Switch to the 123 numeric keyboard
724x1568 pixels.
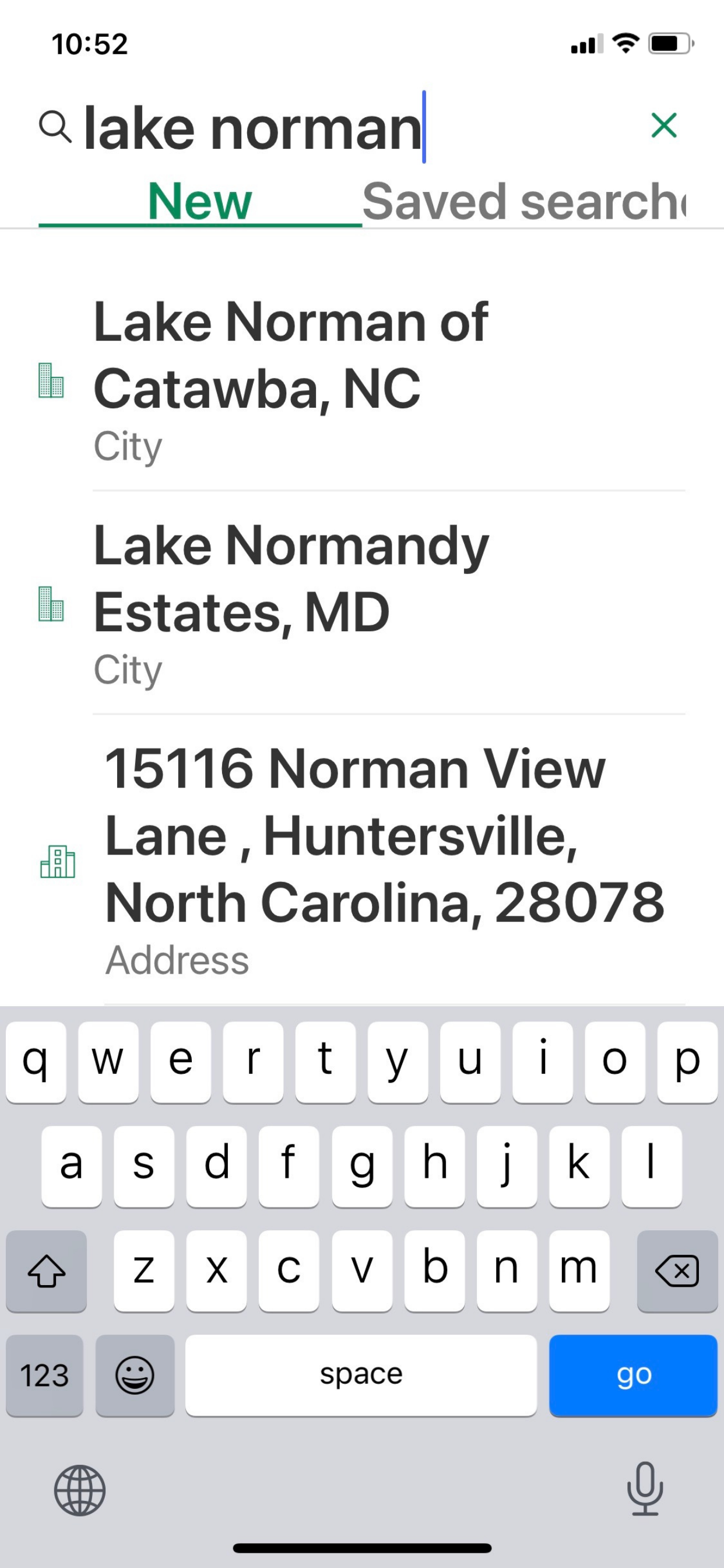[x=44, y=1375]
